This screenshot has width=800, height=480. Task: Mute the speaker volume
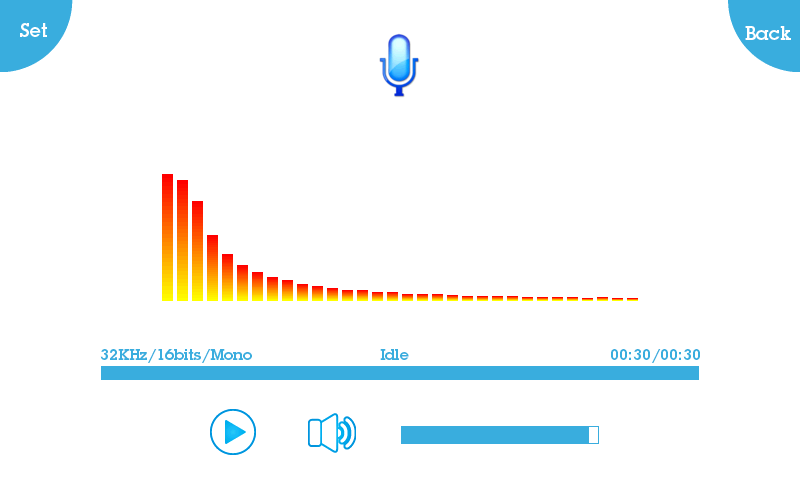coord(331,433)
